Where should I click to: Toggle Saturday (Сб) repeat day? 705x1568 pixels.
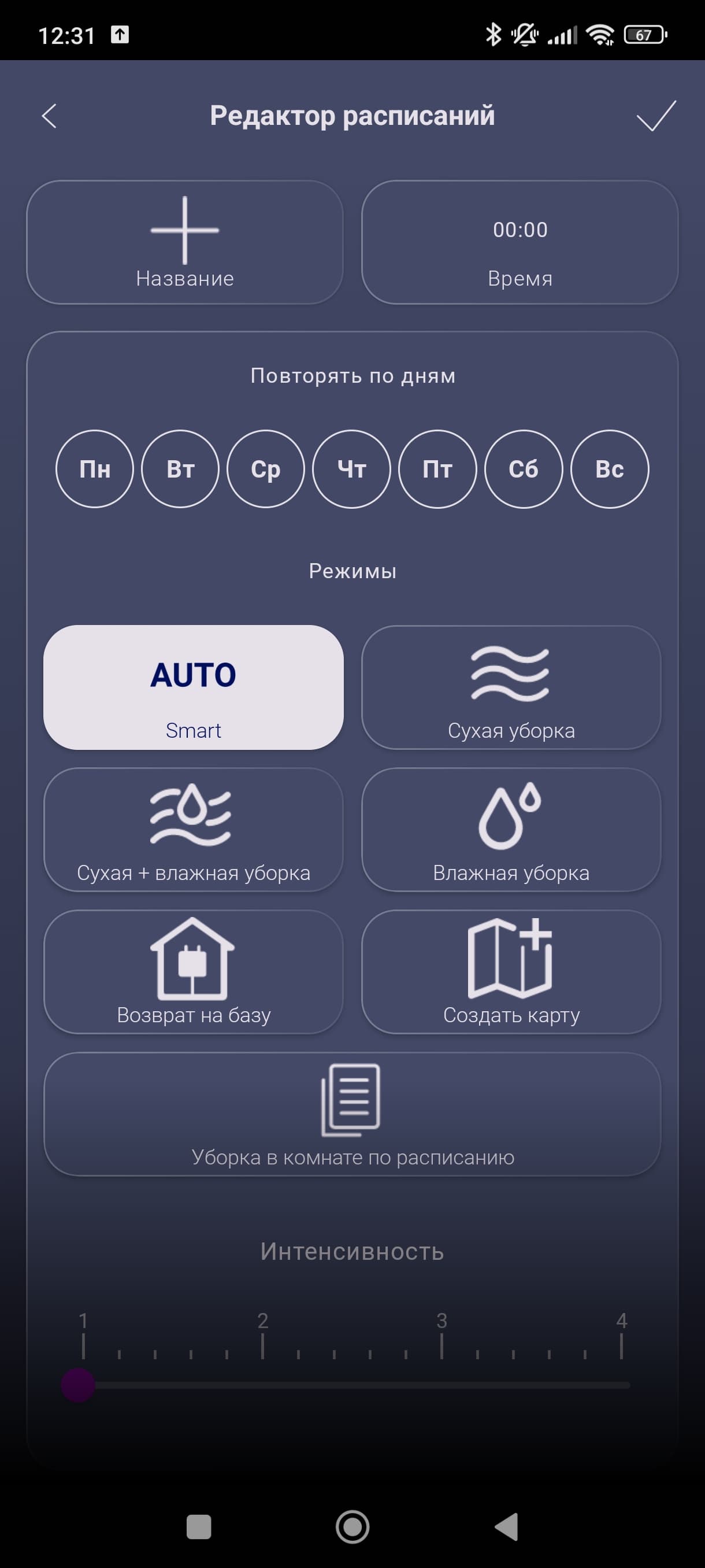coord(523,469)
